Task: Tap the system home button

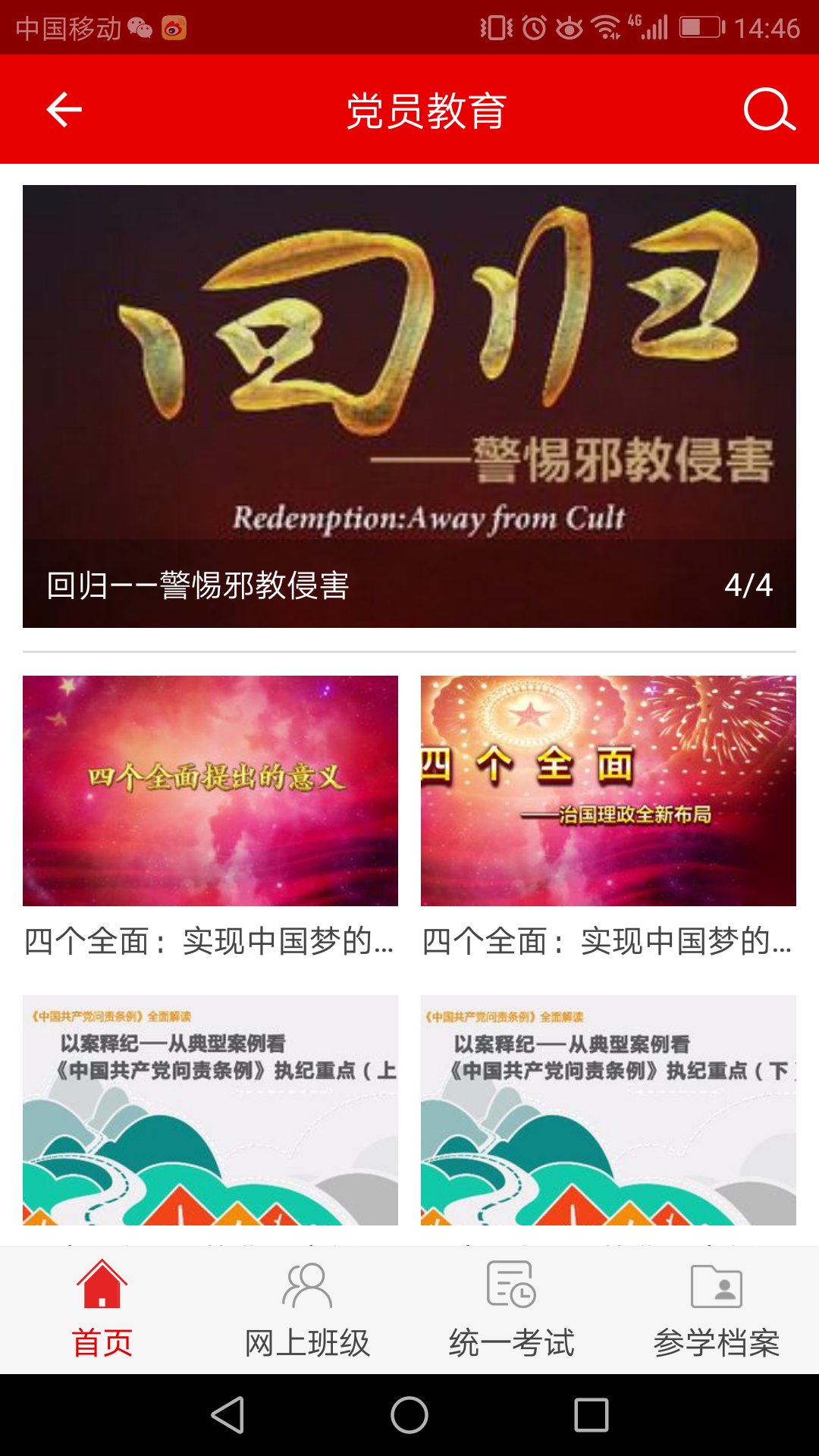Action: coord(409,1415)
